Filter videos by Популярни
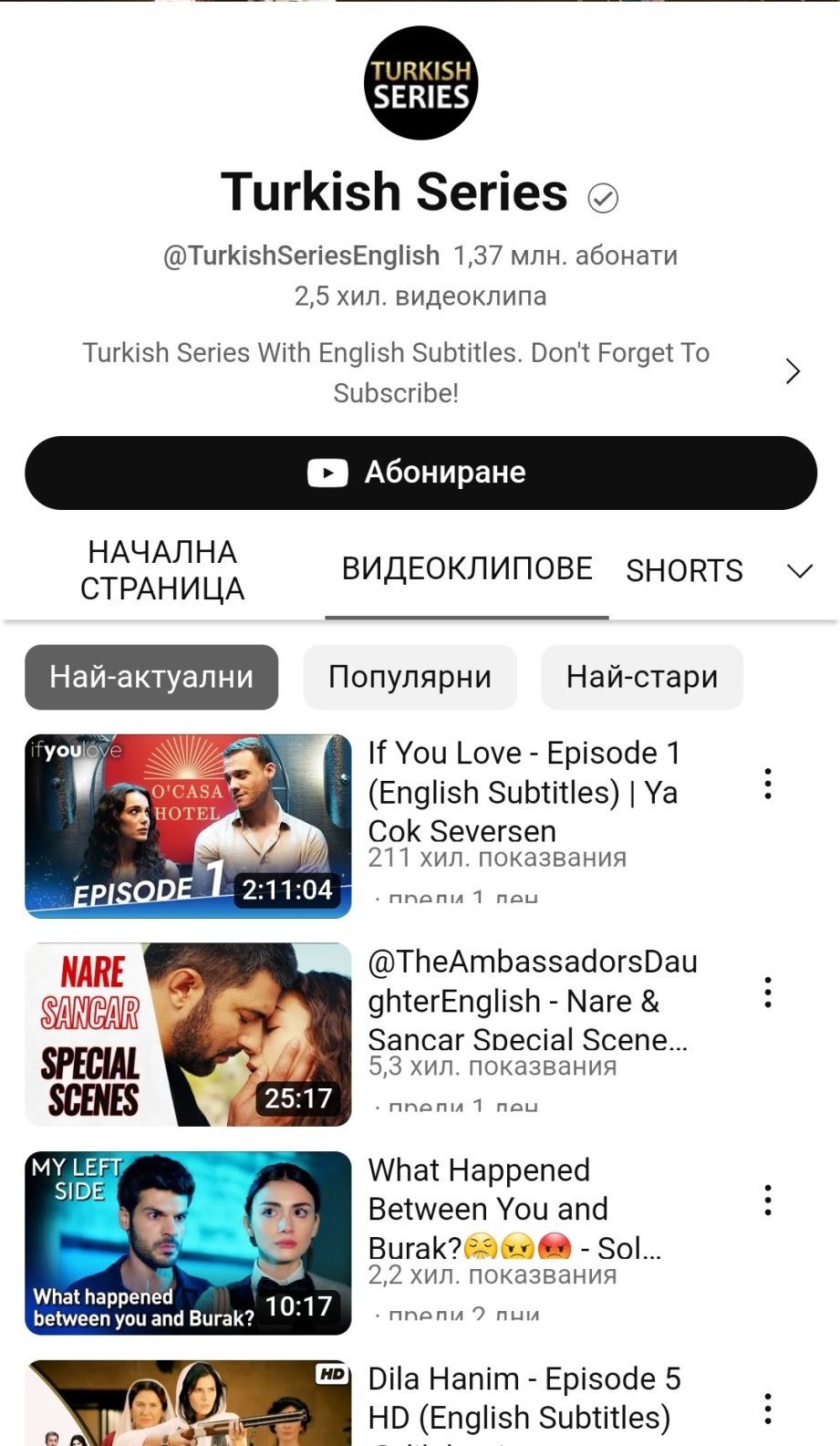The image size is (840, 1446). coord(410,677)
